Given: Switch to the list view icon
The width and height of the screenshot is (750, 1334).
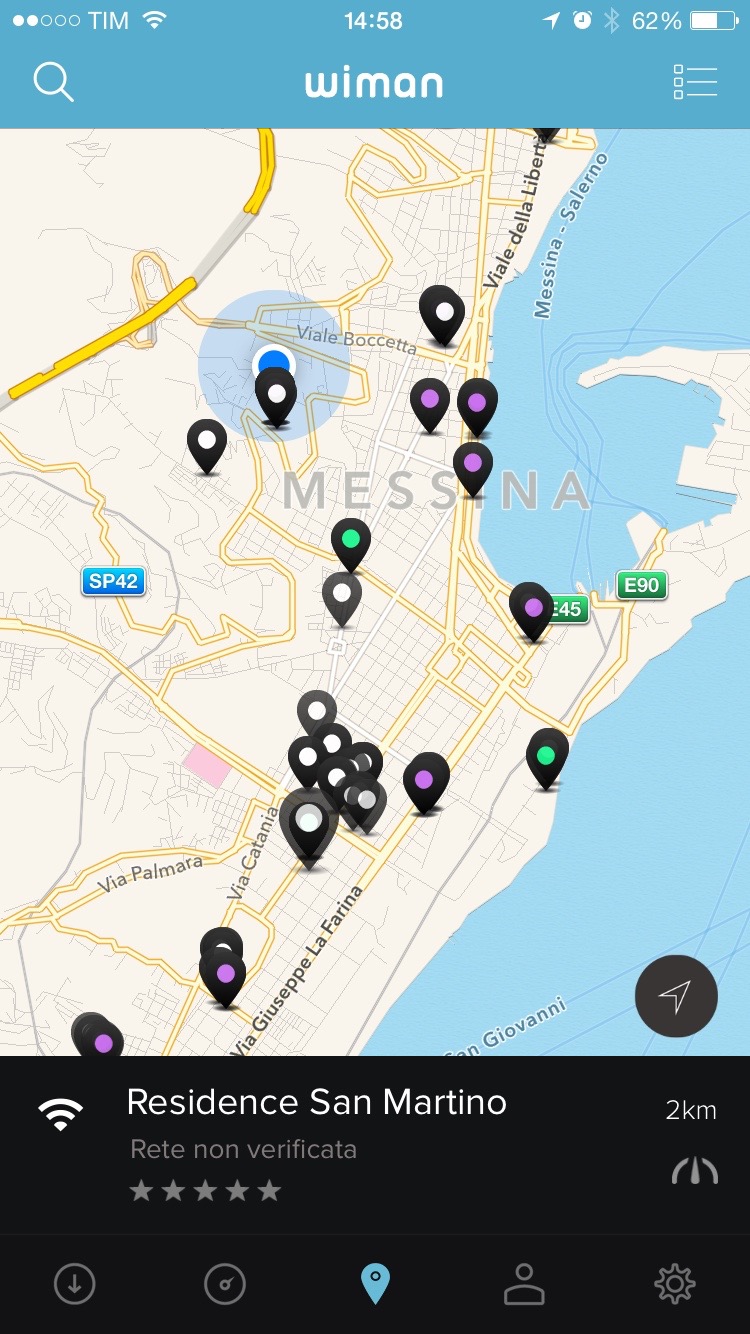Looking at the screenshot, I should pos(695,82).
